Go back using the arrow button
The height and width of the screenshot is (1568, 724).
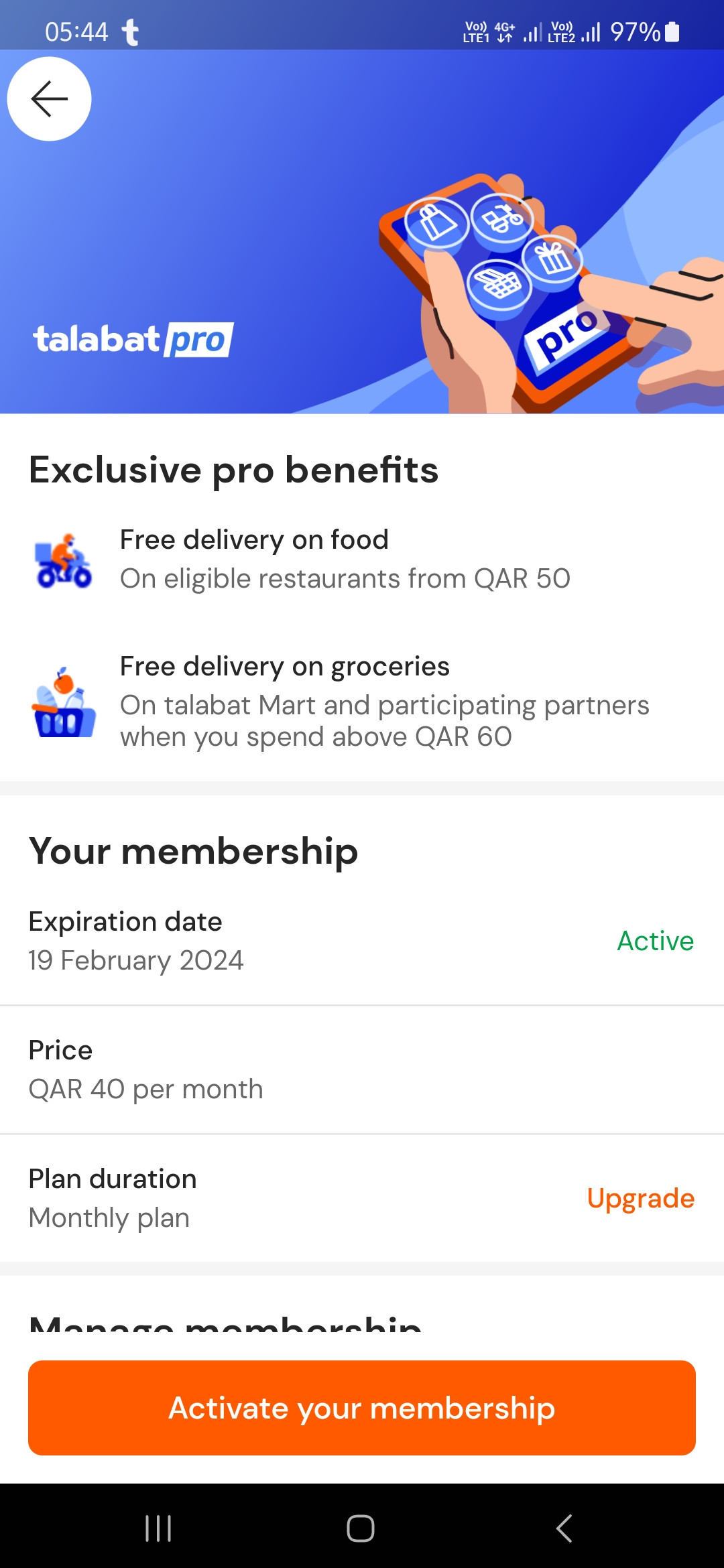(x=49, y=99)
